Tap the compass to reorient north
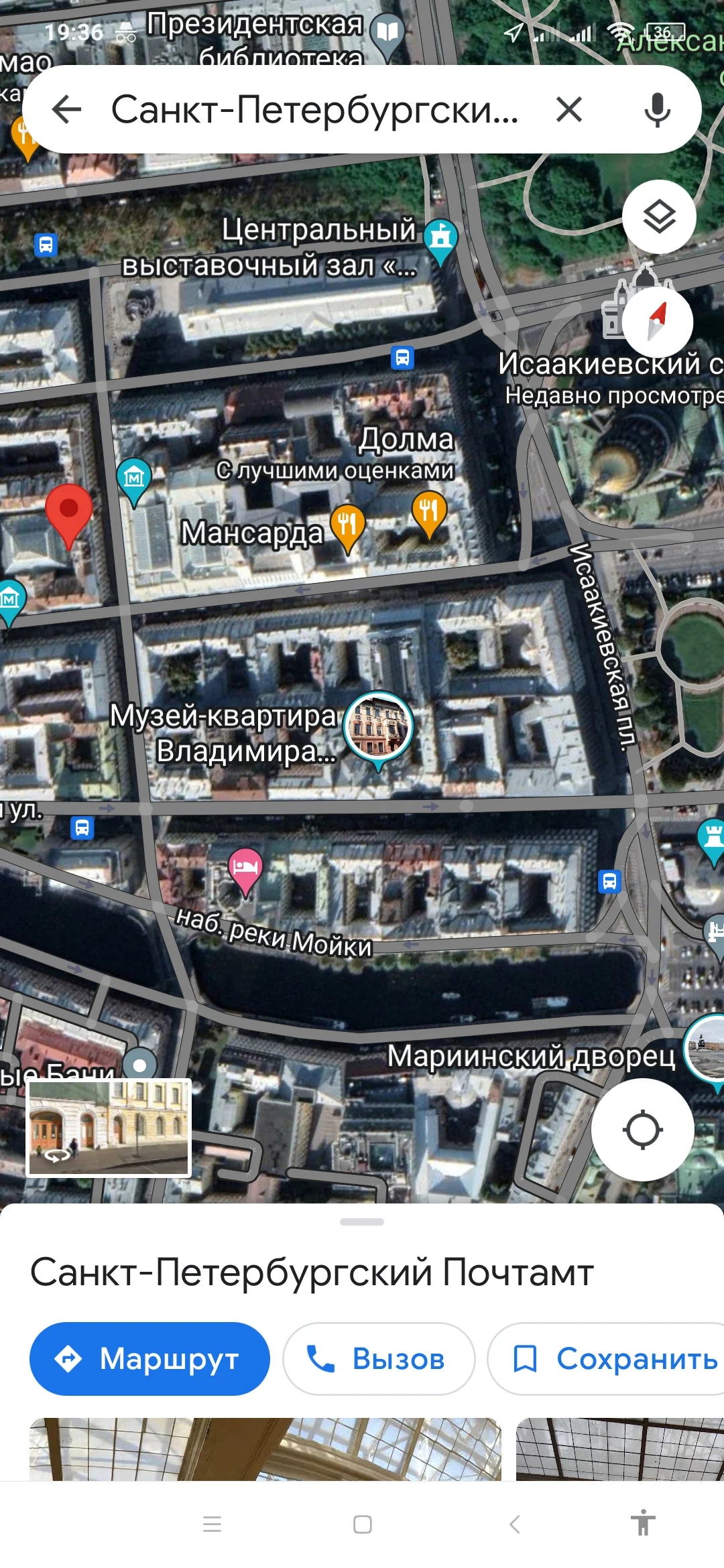This screenshot has width=724, height=1568. [660, 322]
